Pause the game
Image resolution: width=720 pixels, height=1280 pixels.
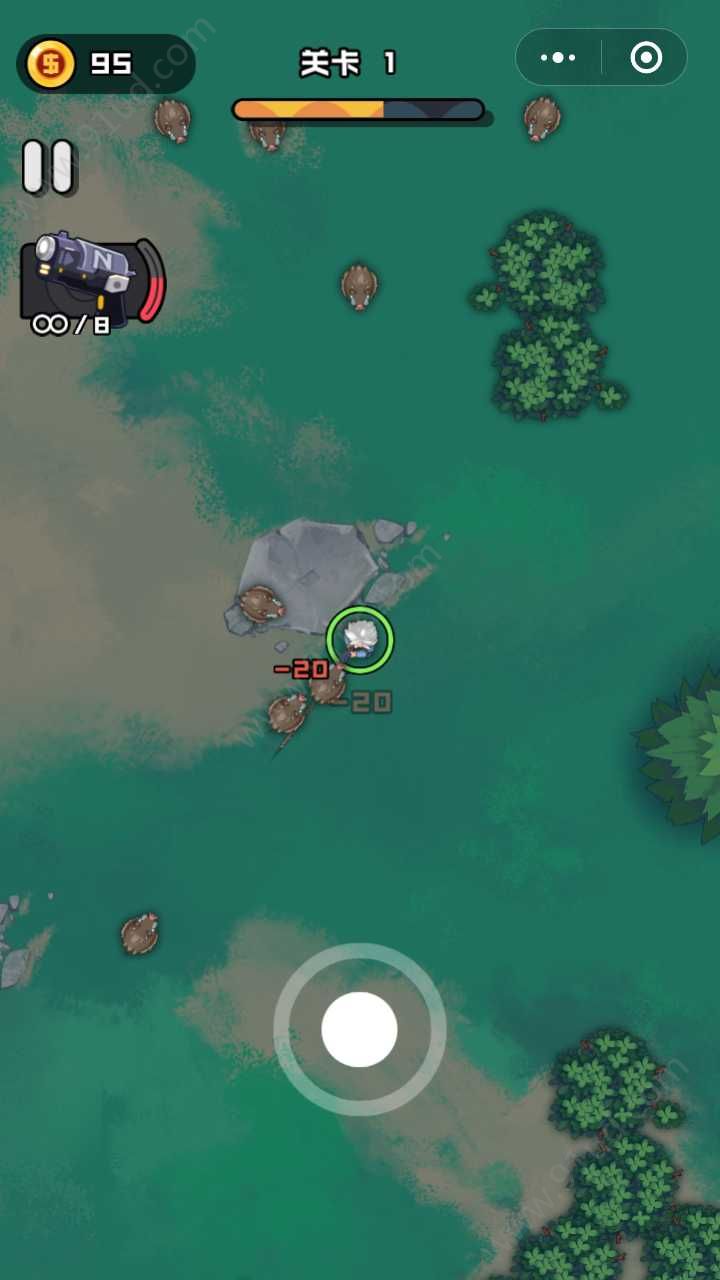pyautogui.click(x=48, y=166)
